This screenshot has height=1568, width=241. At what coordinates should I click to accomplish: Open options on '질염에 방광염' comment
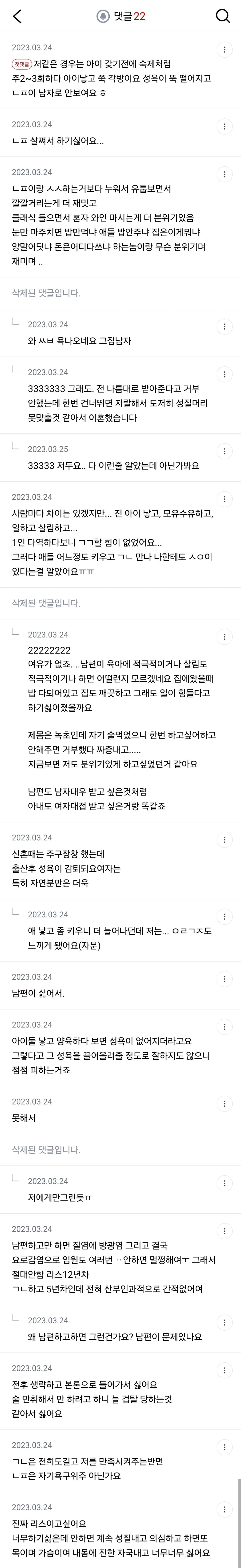225,1231
